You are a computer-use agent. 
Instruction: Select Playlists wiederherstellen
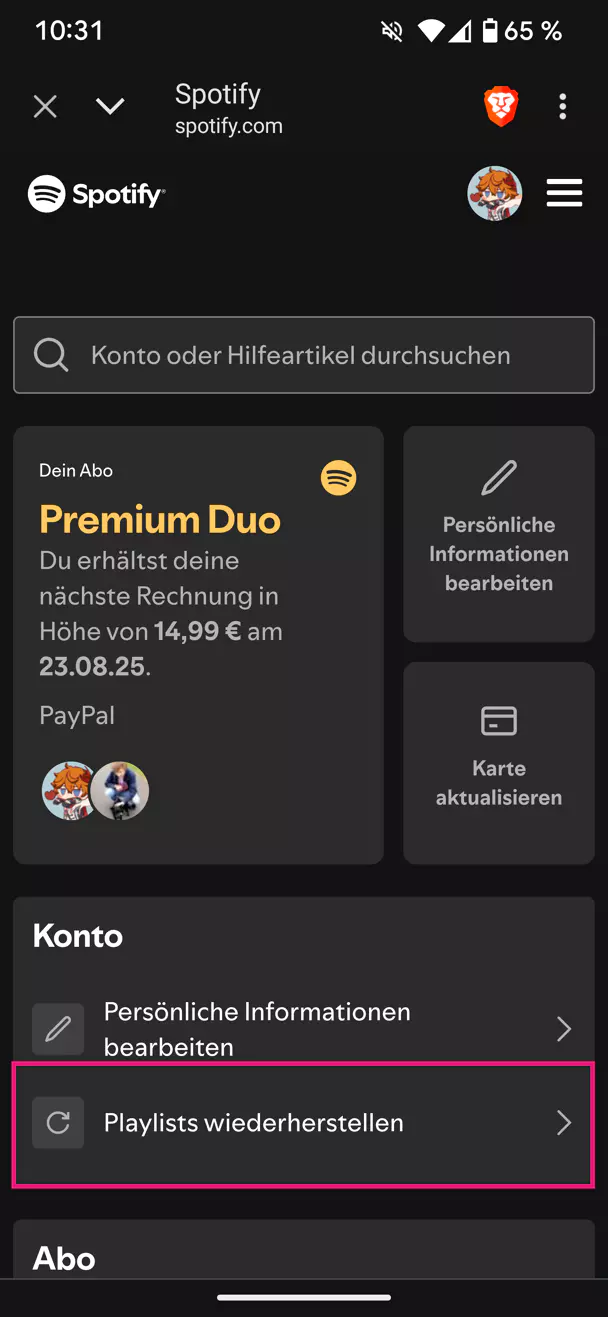[303, 1123]
